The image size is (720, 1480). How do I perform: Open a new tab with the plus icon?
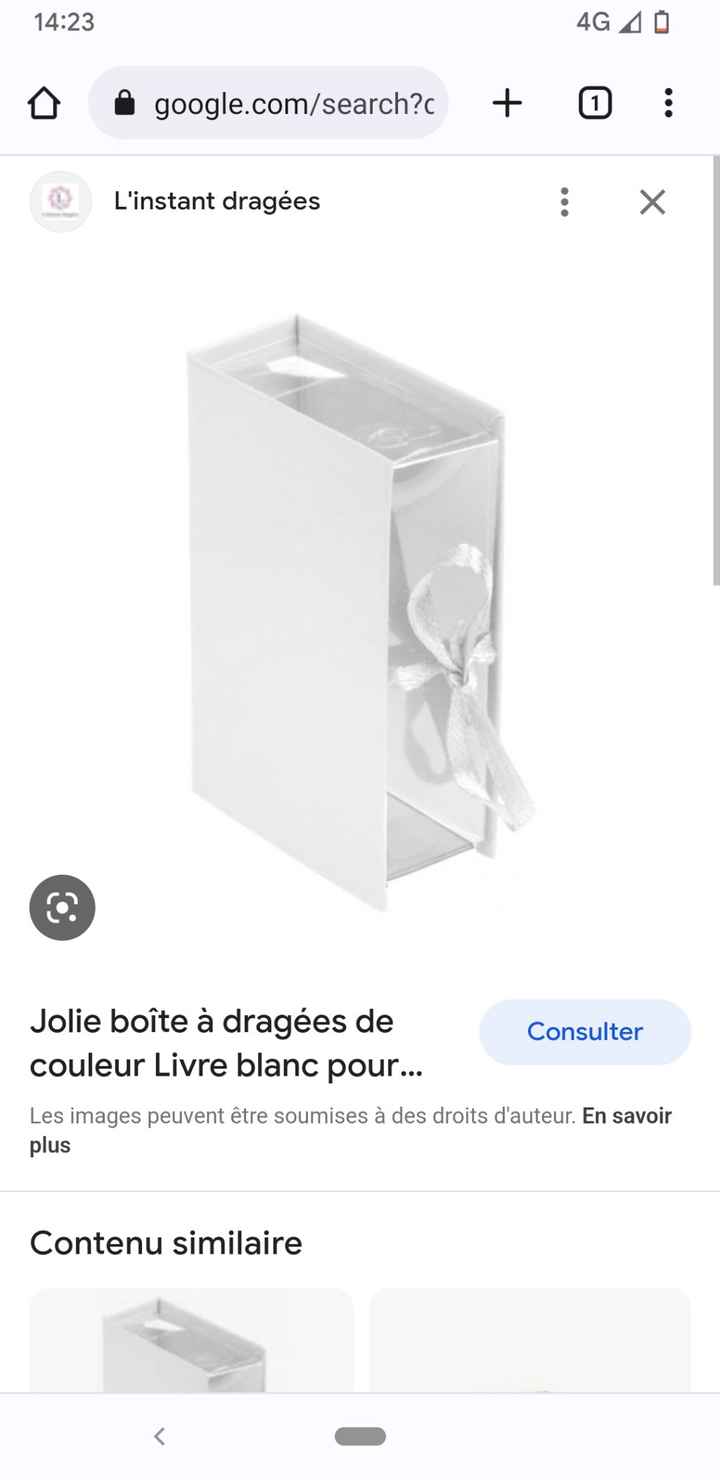[x=507, y=102]
